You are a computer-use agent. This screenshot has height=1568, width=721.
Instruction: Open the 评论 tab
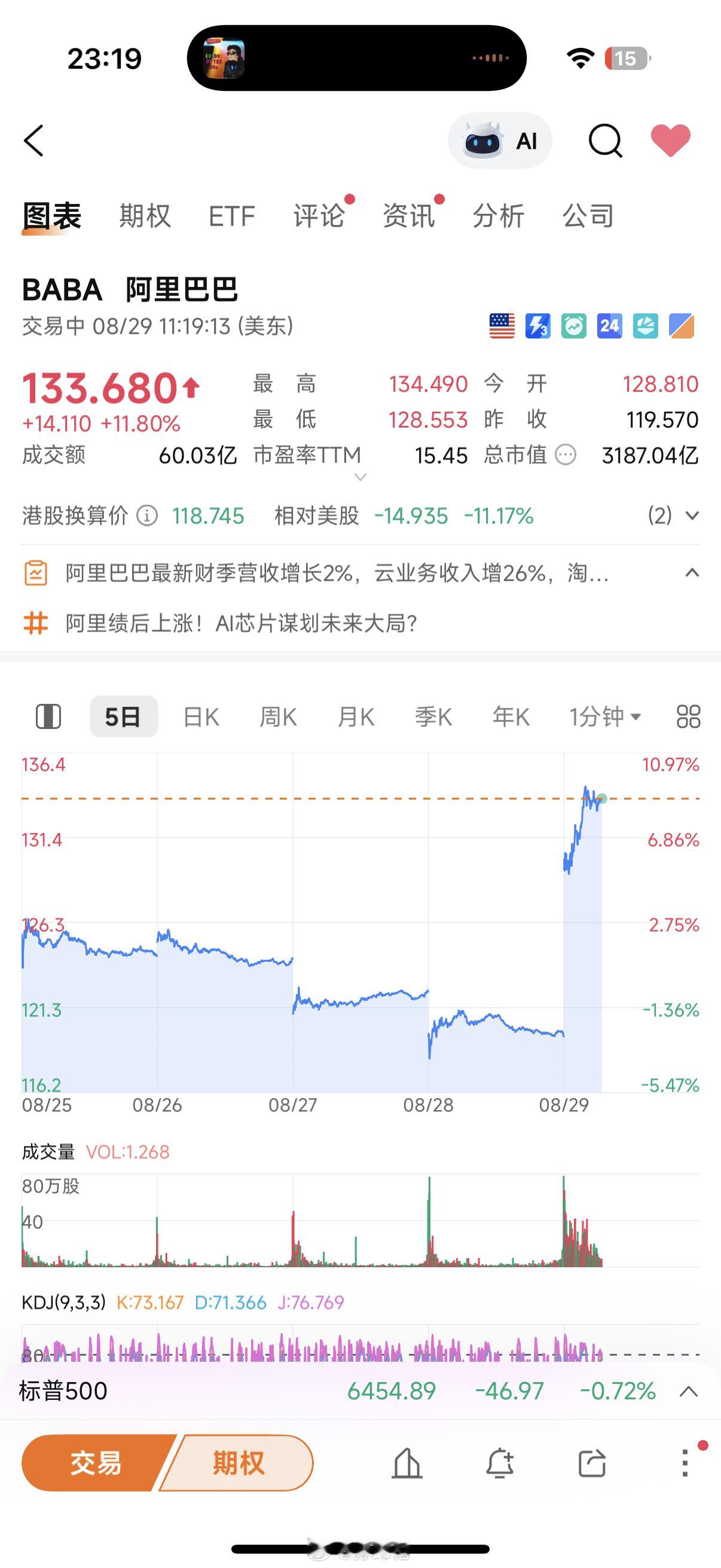[x=319, y=216]
